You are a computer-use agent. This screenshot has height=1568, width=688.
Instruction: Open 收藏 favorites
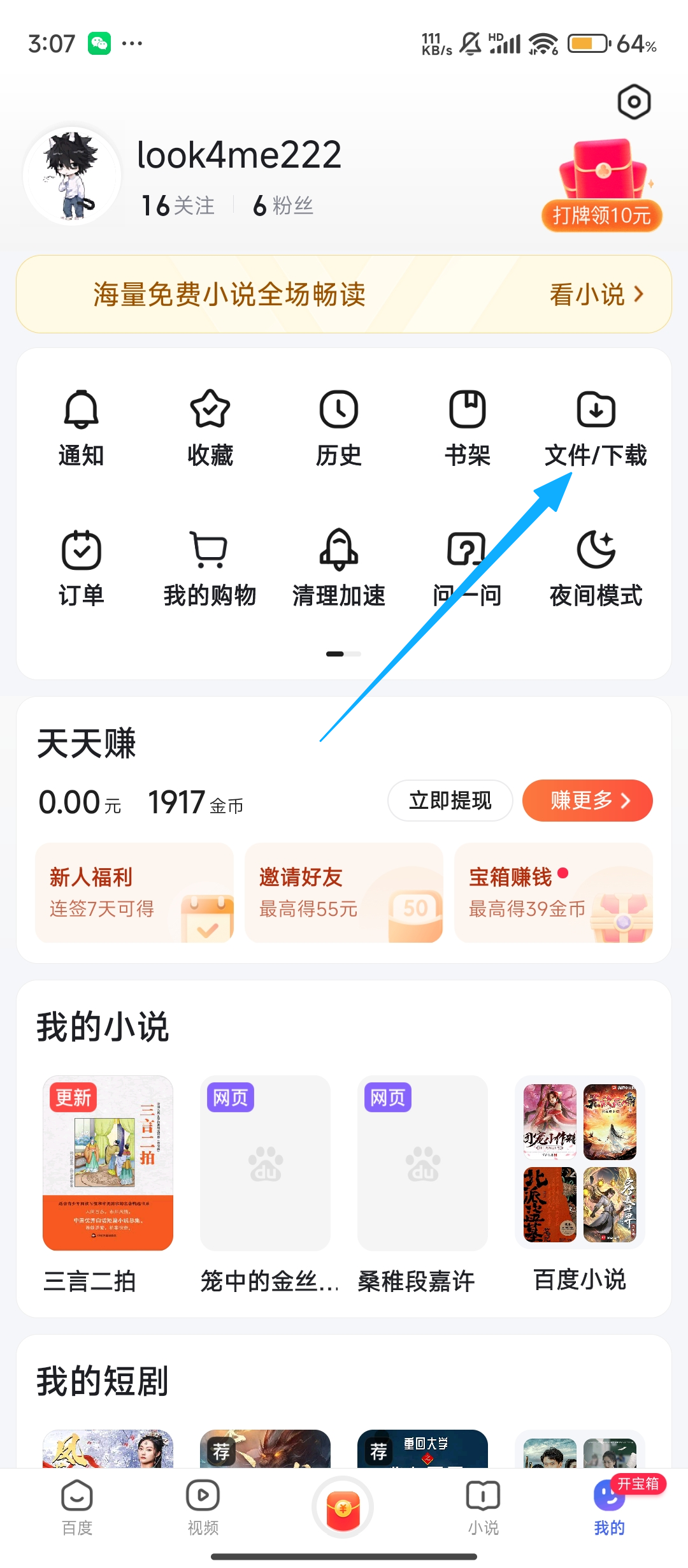[210, 428]
